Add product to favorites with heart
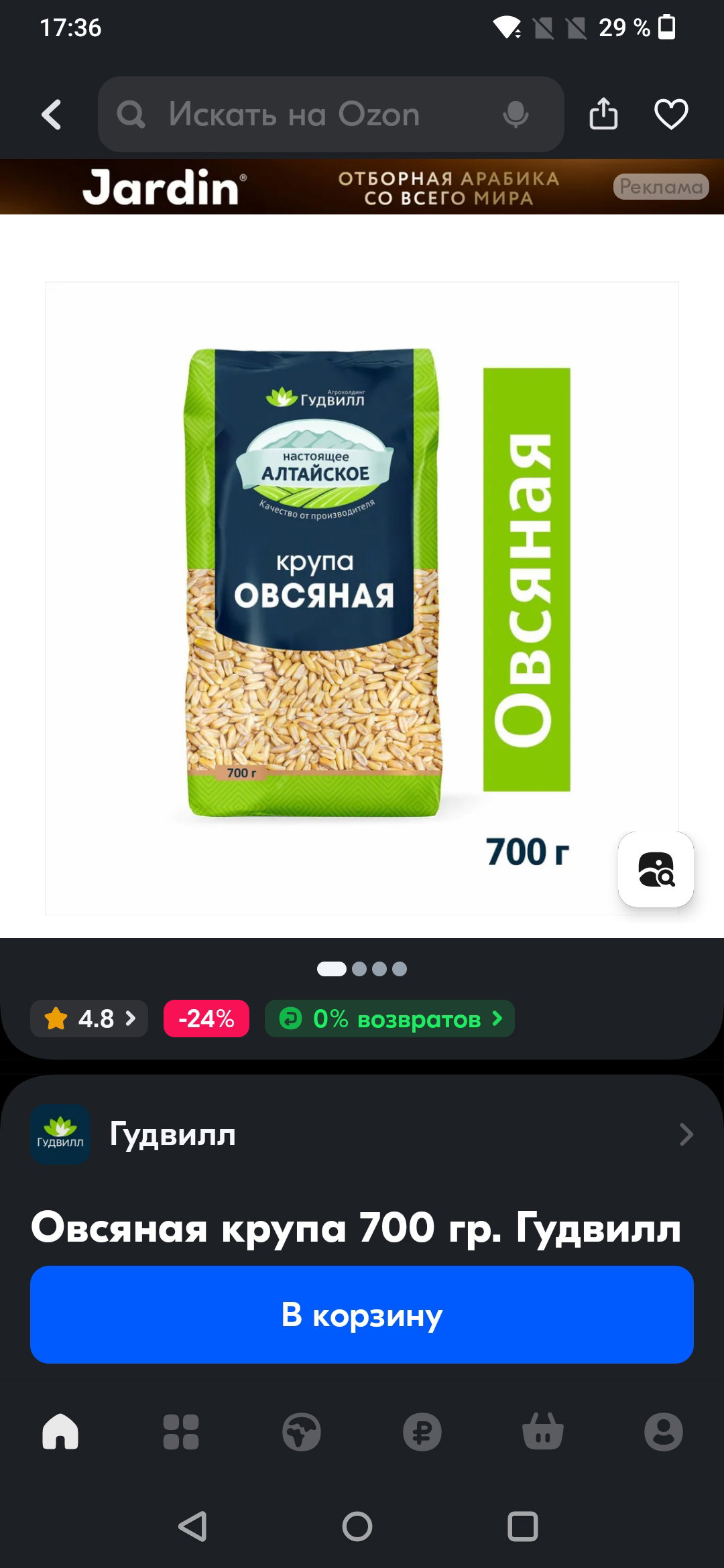The height and width of the screenshot is (1568, 724). pyautogui.click(x=671, y=114)
